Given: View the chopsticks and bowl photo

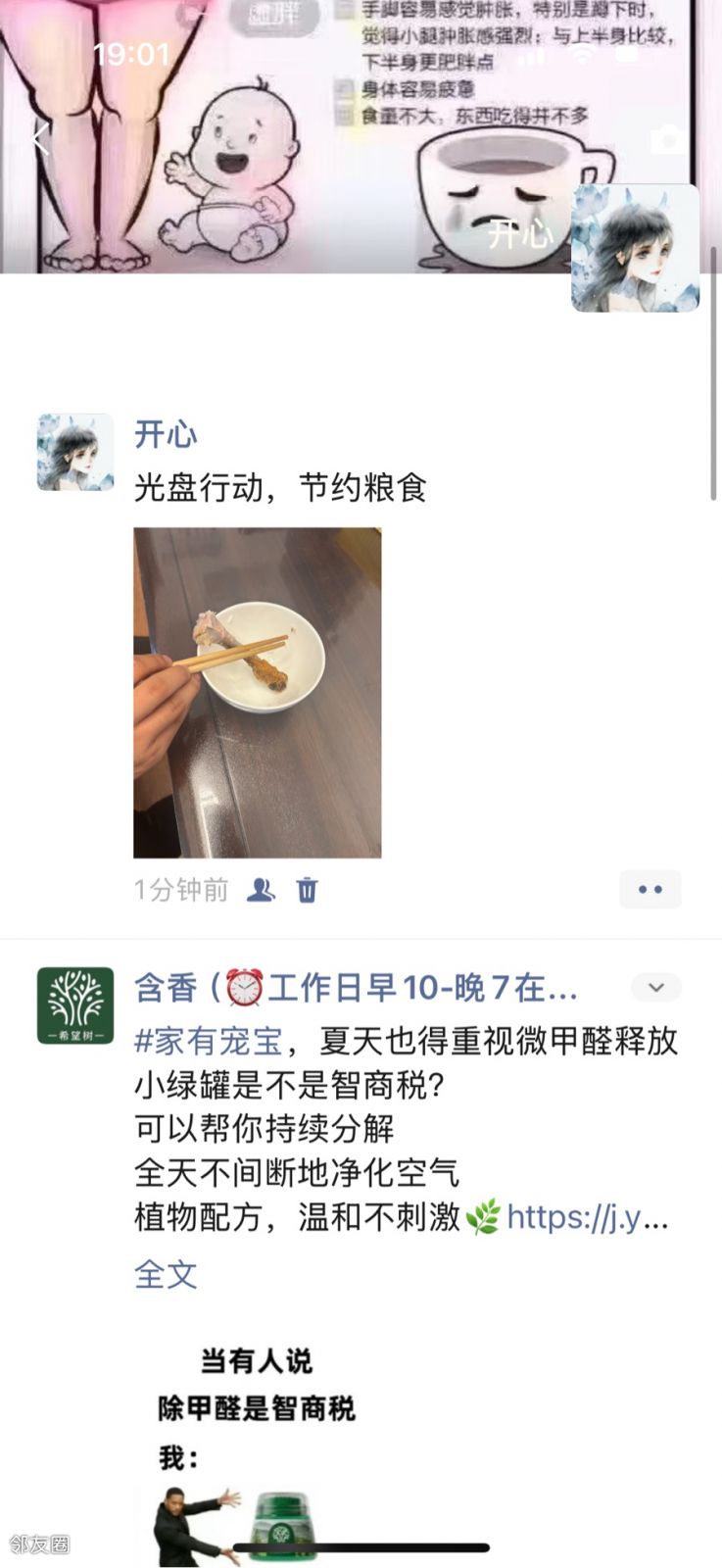Looking at the screenshot, I should [x=257, y=693].
